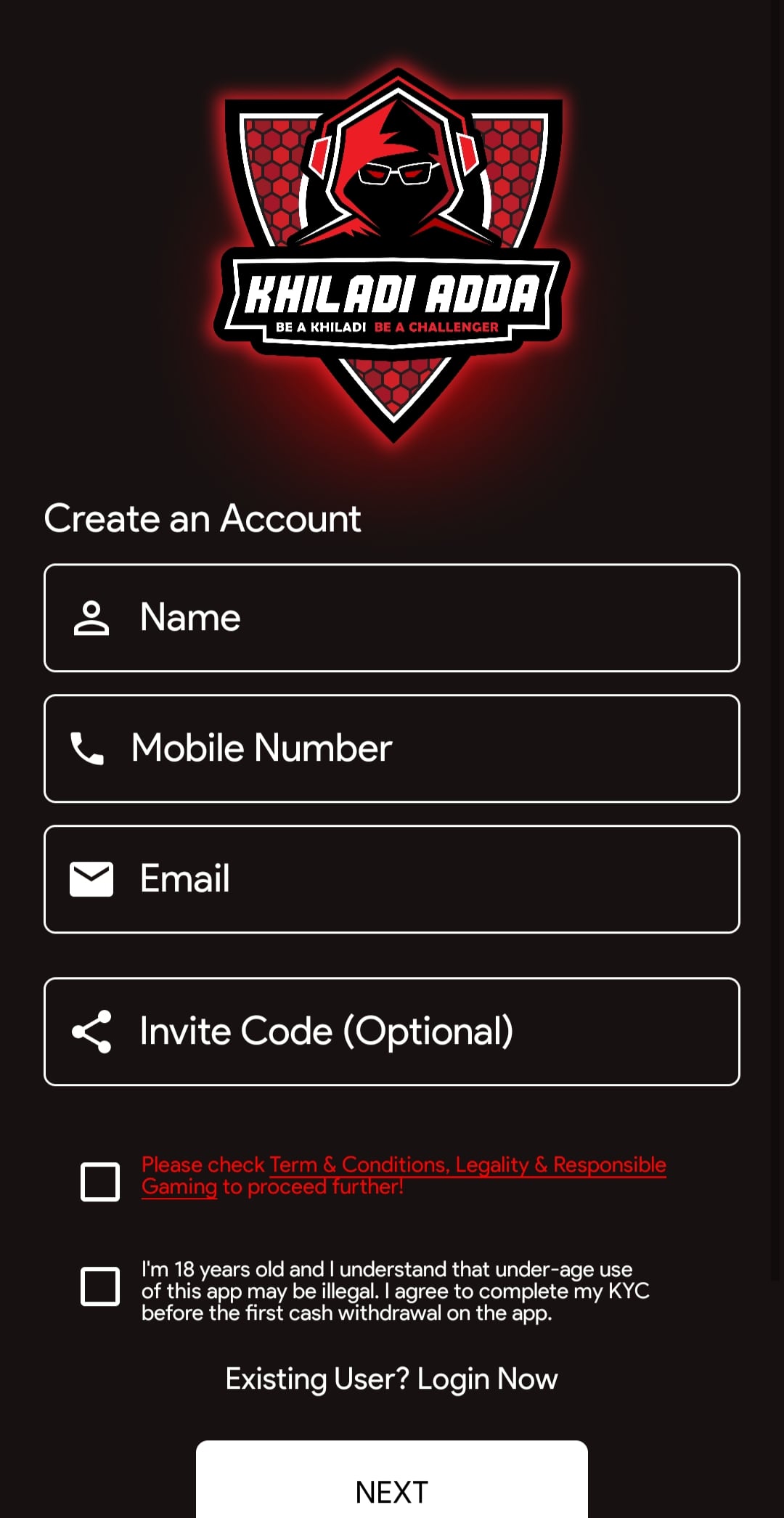Enter the Mobile Number field
This screenshot has height=1518, width=784.
coord(392,748)
